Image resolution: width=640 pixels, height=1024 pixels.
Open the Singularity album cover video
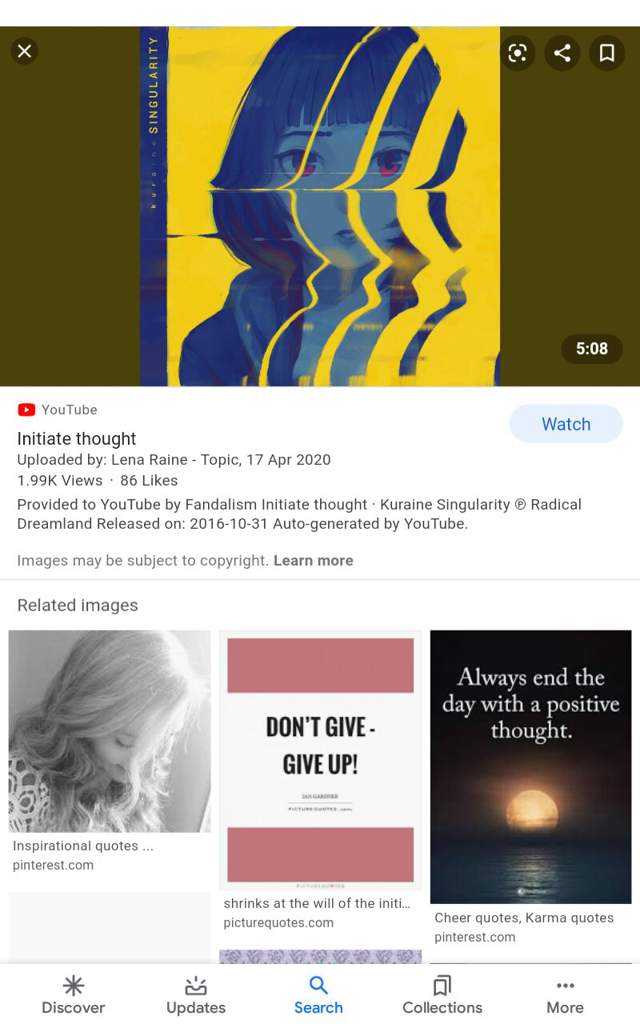[x=320, y=206]
